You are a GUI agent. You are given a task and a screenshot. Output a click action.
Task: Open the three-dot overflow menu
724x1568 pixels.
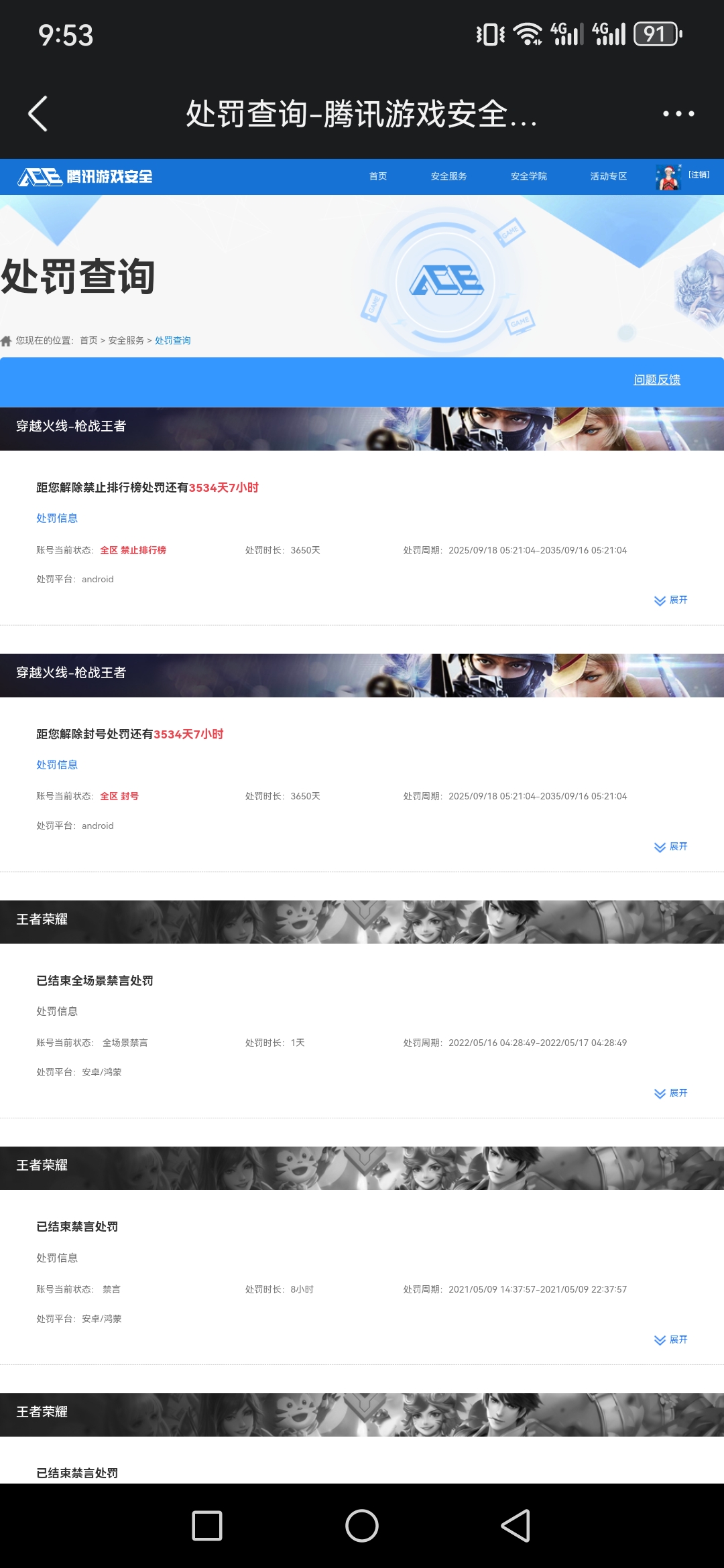[678, 114]
